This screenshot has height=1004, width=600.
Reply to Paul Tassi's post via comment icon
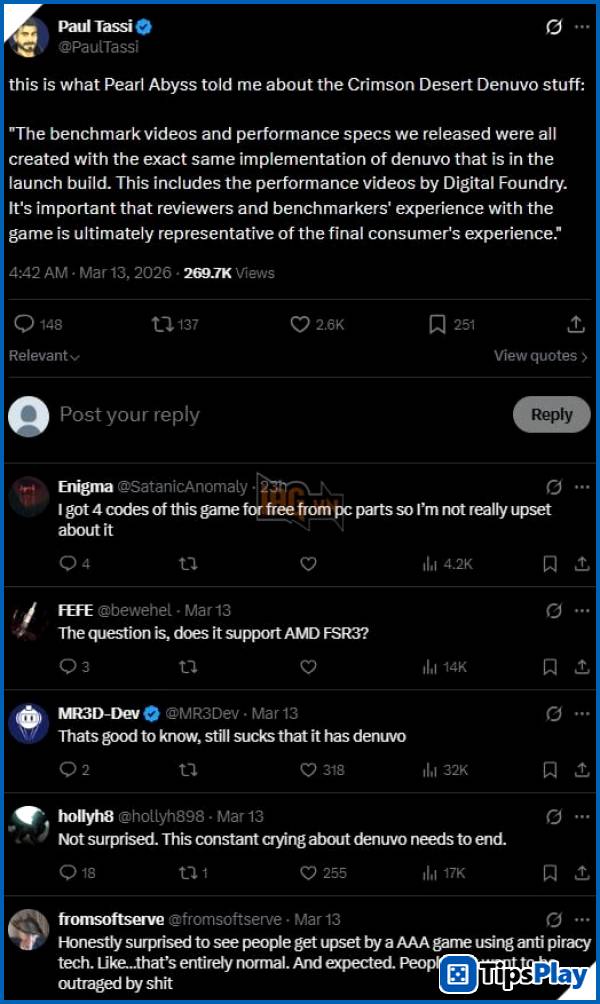[x=25, y=324]
